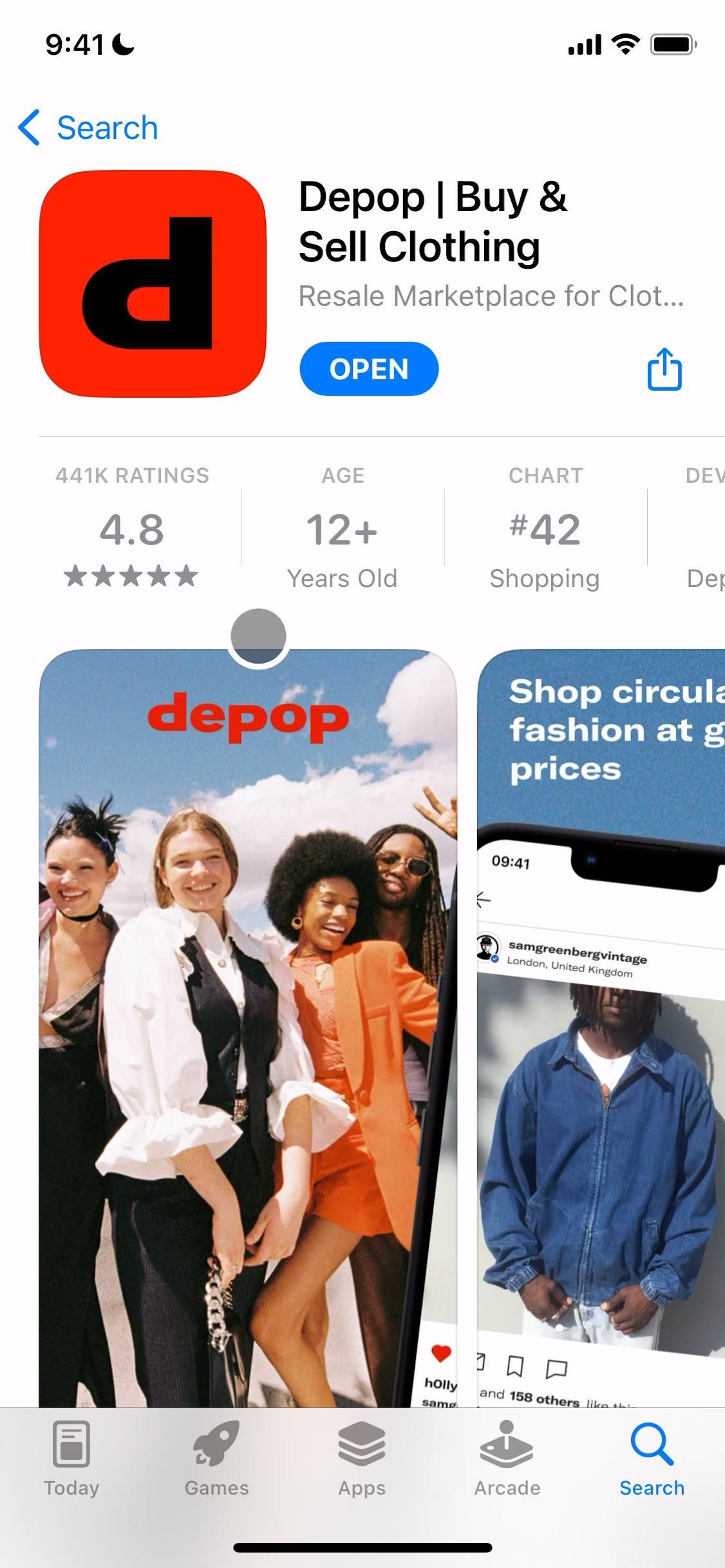The width and height of the screenshot is (725, 1568).
Task: Open the #42 Shopping chart
Action: pos(545,528)
